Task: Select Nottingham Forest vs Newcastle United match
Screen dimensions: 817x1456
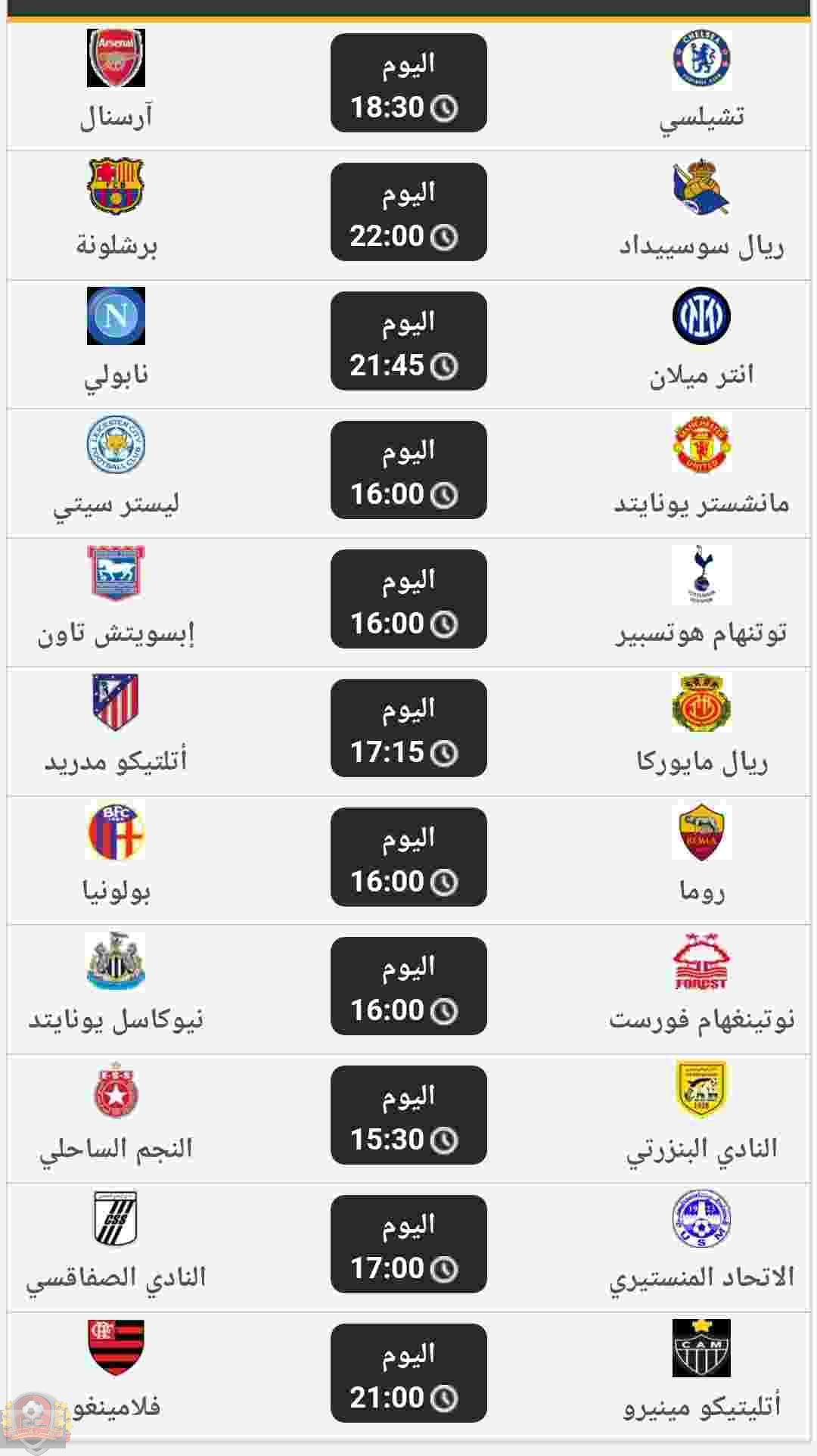Action: [x=408, y=987]
